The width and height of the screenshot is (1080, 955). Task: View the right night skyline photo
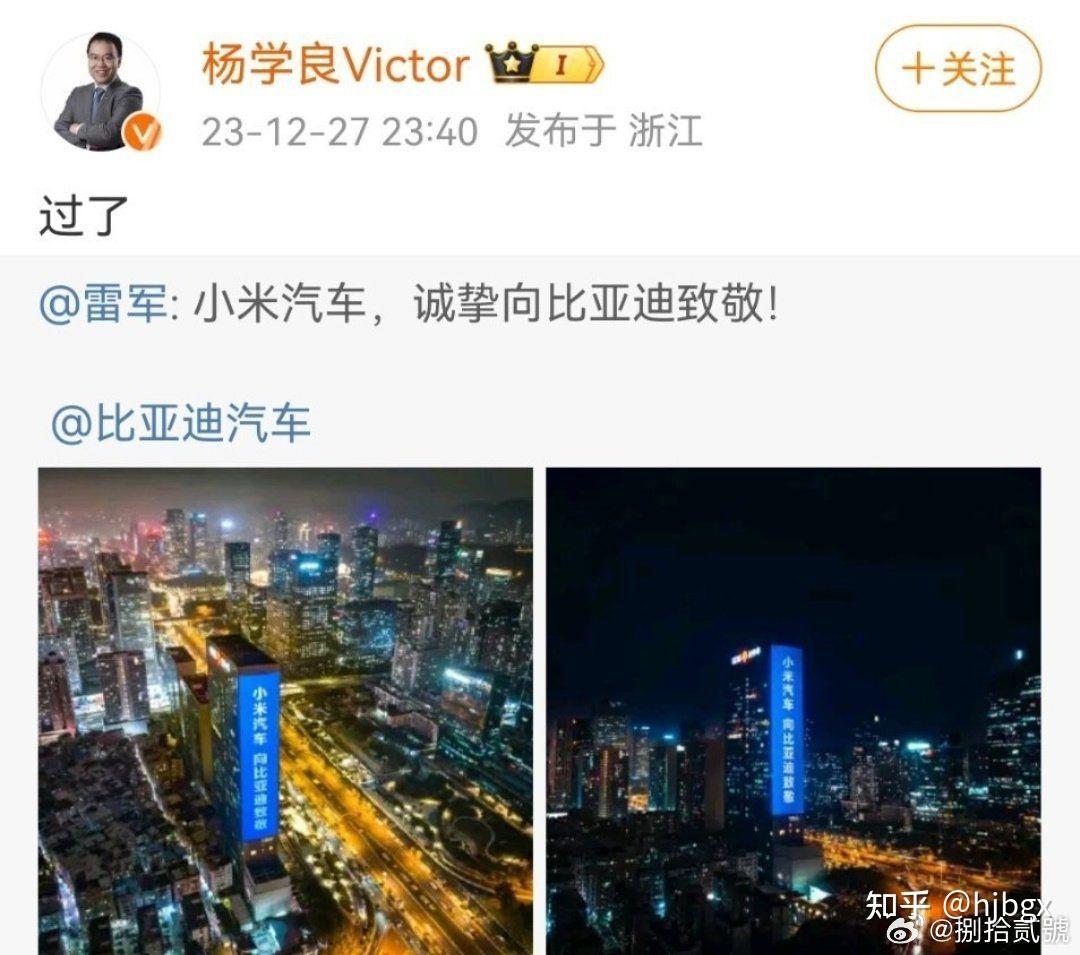(x=792, y=710)
